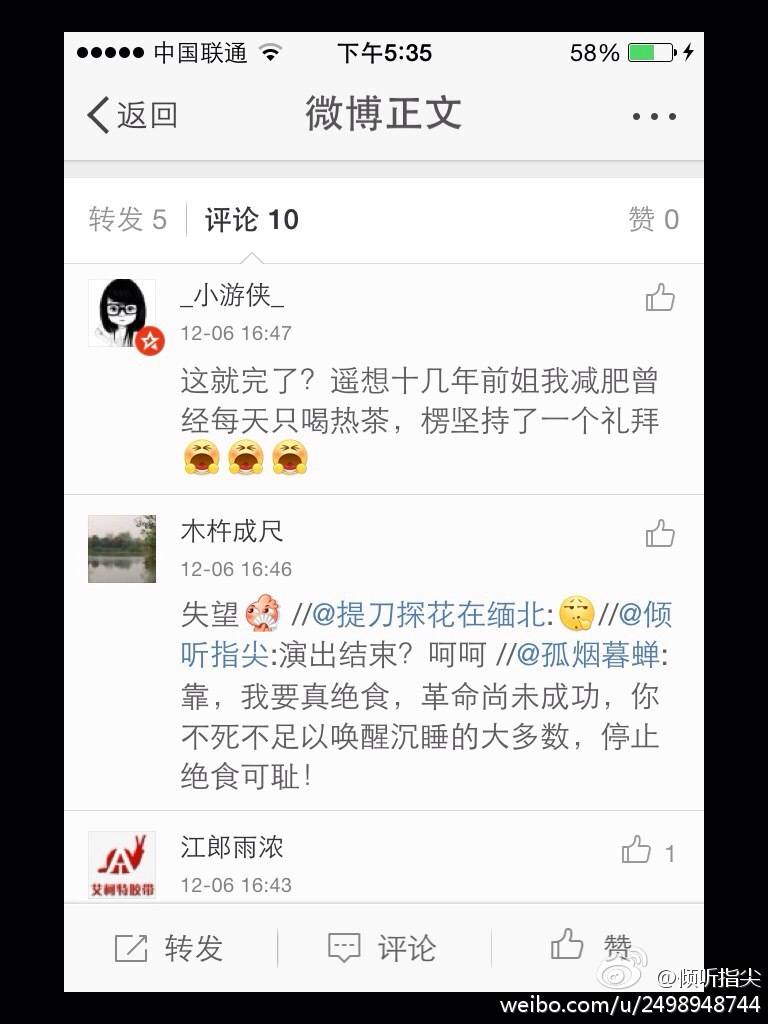Tap 转发 in the bottom bar
Viewport: 768px width, 1024px height.
[x=170, y=947]
